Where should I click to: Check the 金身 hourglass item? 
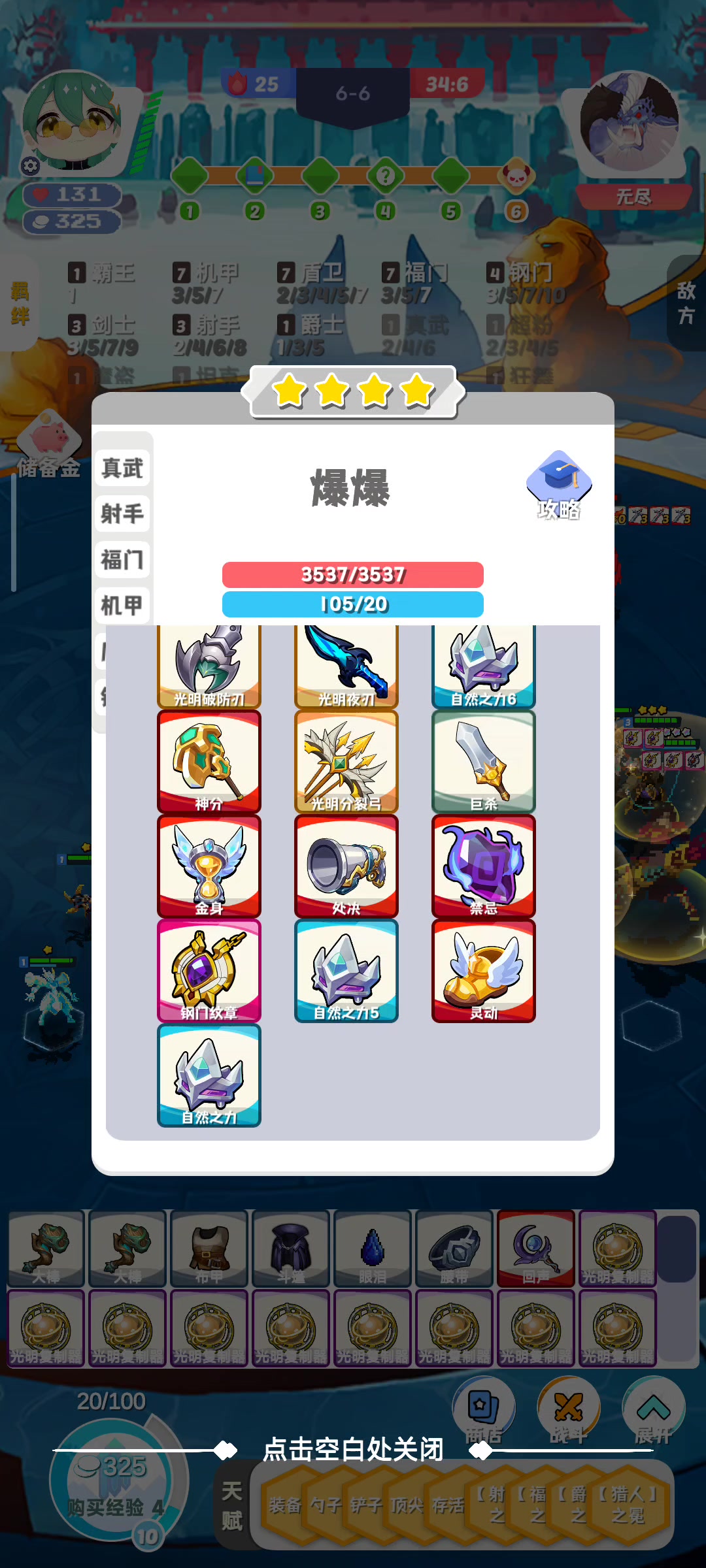[209, 866]
